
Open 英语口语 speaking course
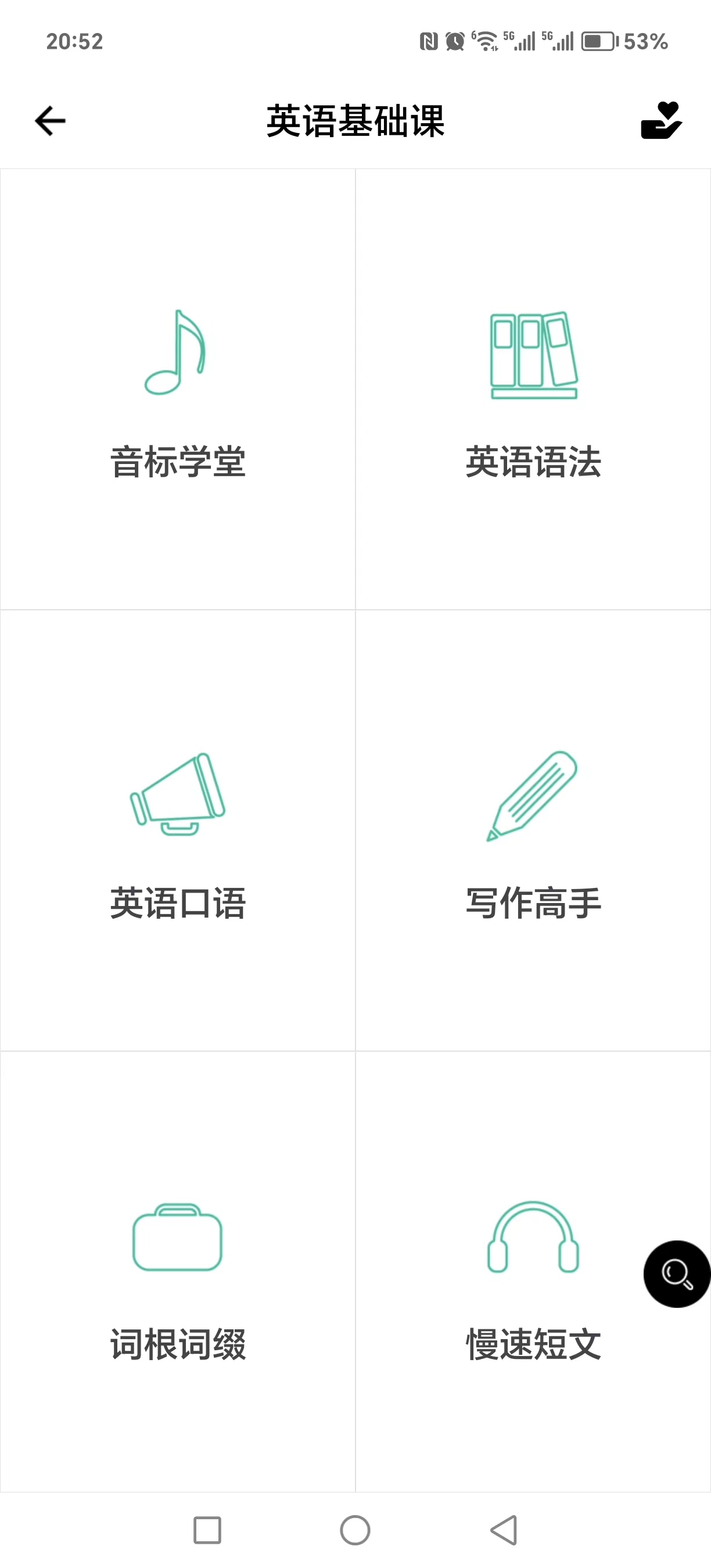tap(178, 830)
